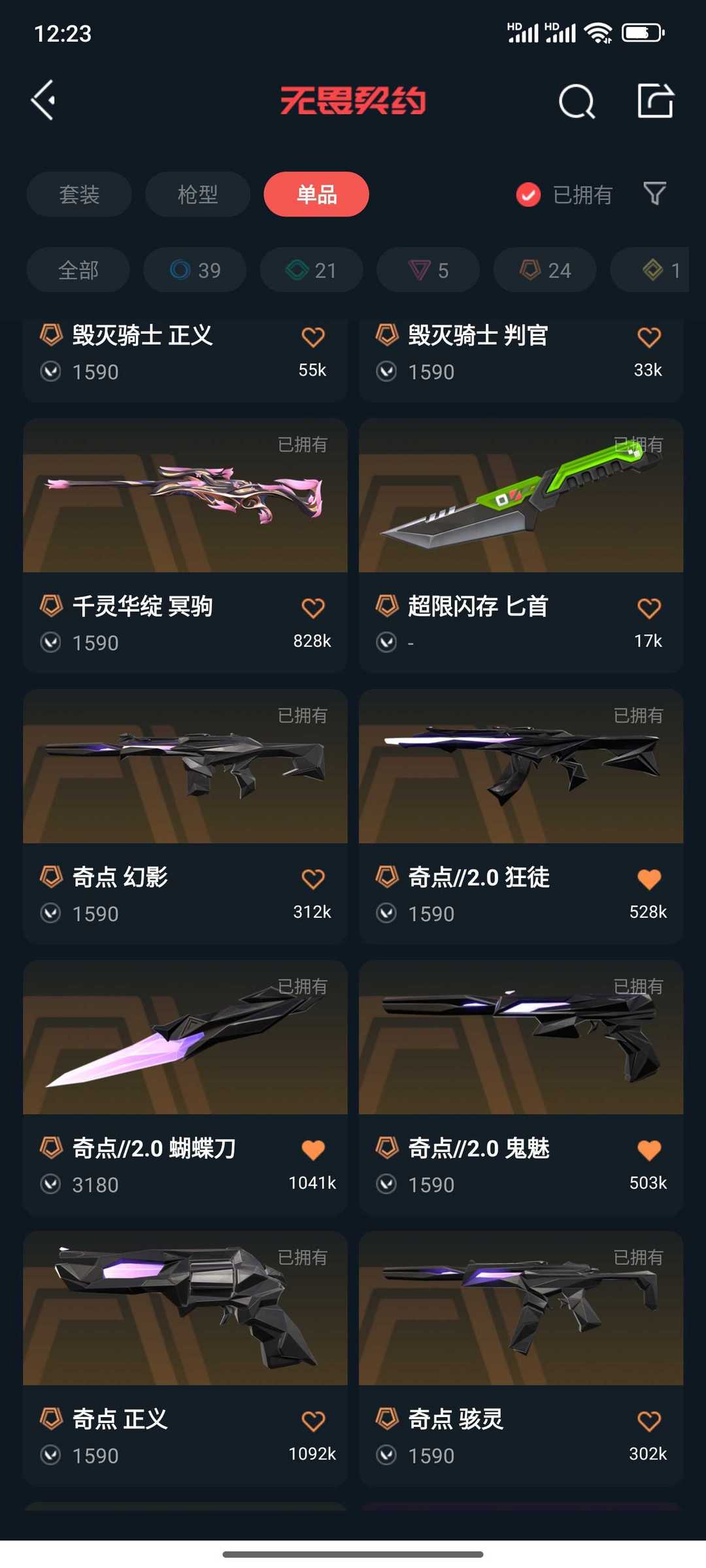Screen dimensions: 706x1568
Task: Like the 奇点 幻影 skin
Action: pos(313,879)
